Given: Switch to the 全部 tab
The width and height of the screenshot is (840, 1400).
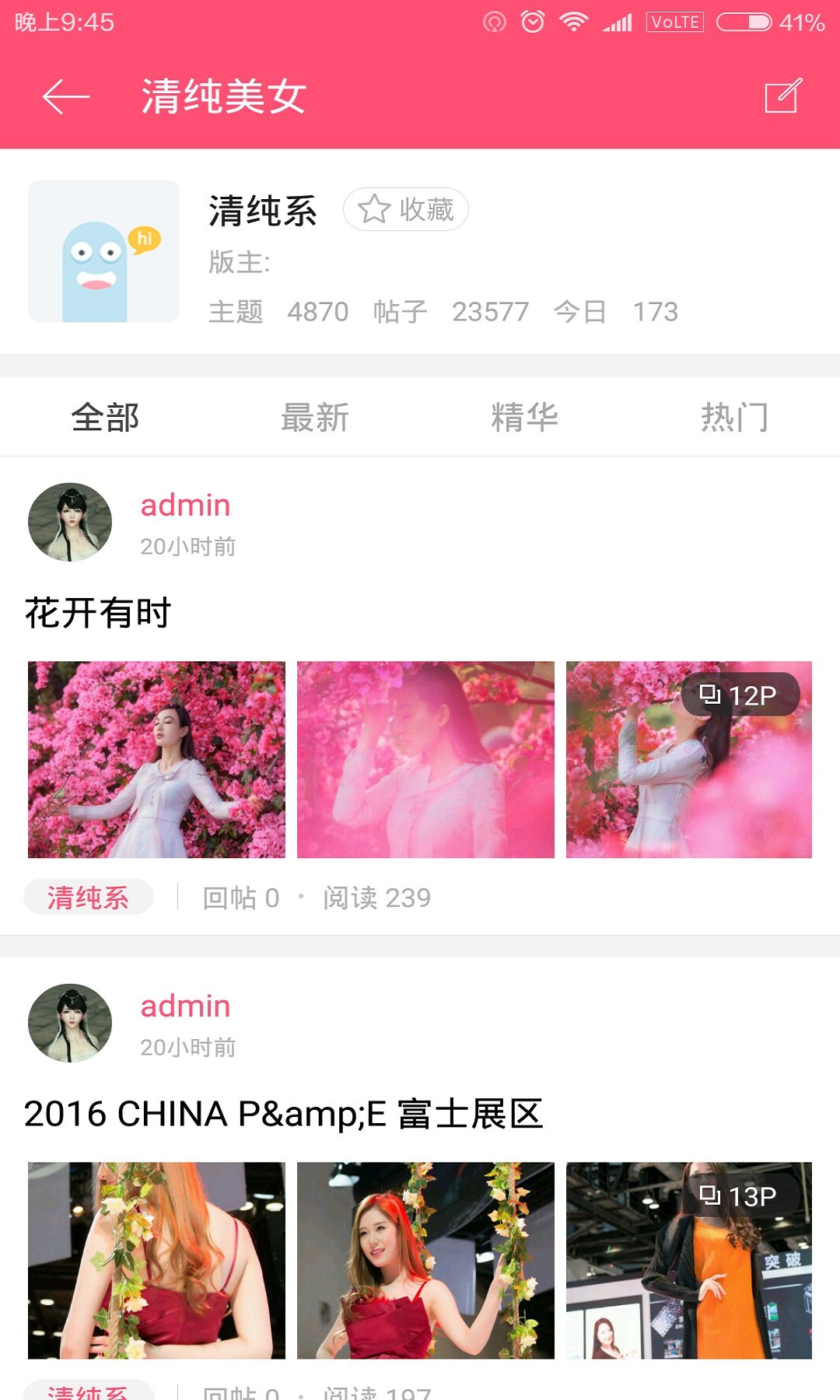Looking at the screenshot, I should coord(105,418).
